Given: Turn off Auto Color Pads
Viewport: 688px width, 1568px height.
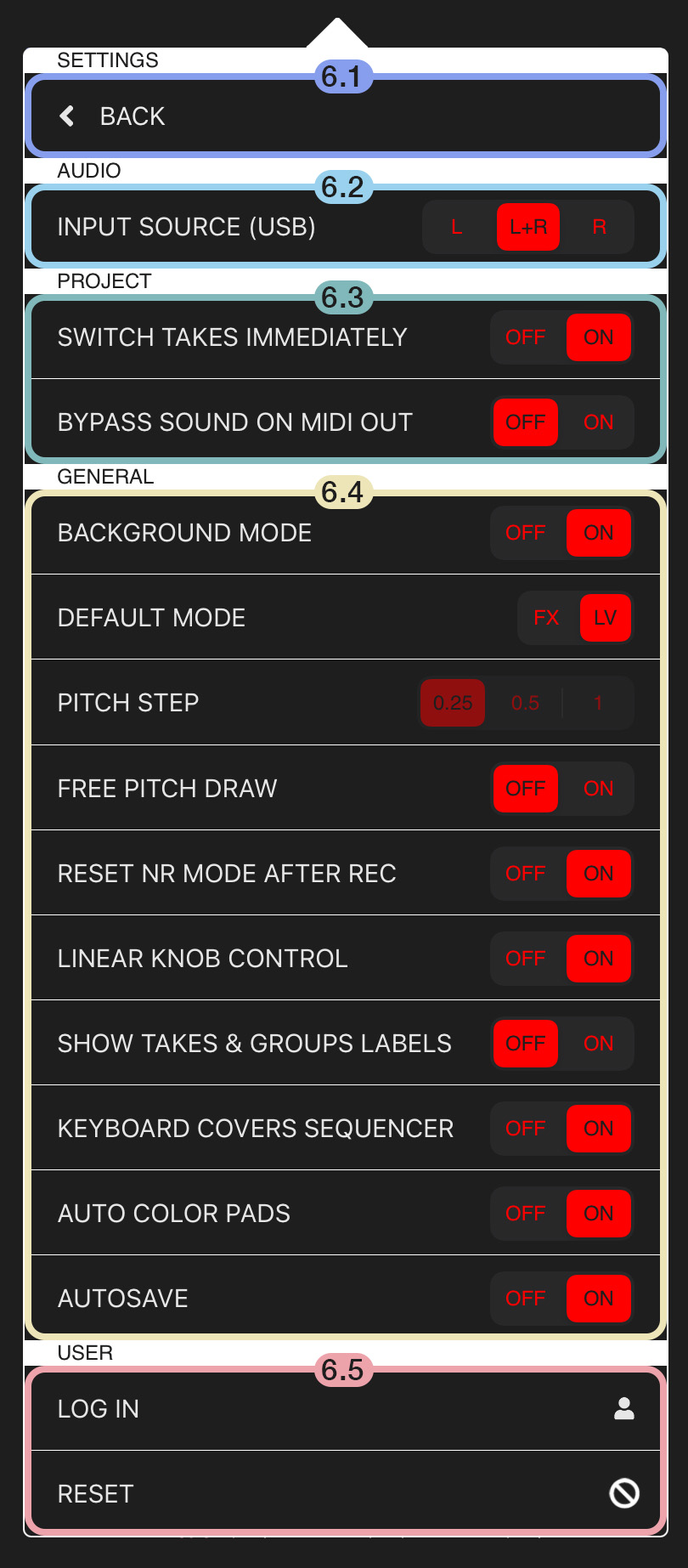Looking at the screenshot, I should coord(525,1214).
